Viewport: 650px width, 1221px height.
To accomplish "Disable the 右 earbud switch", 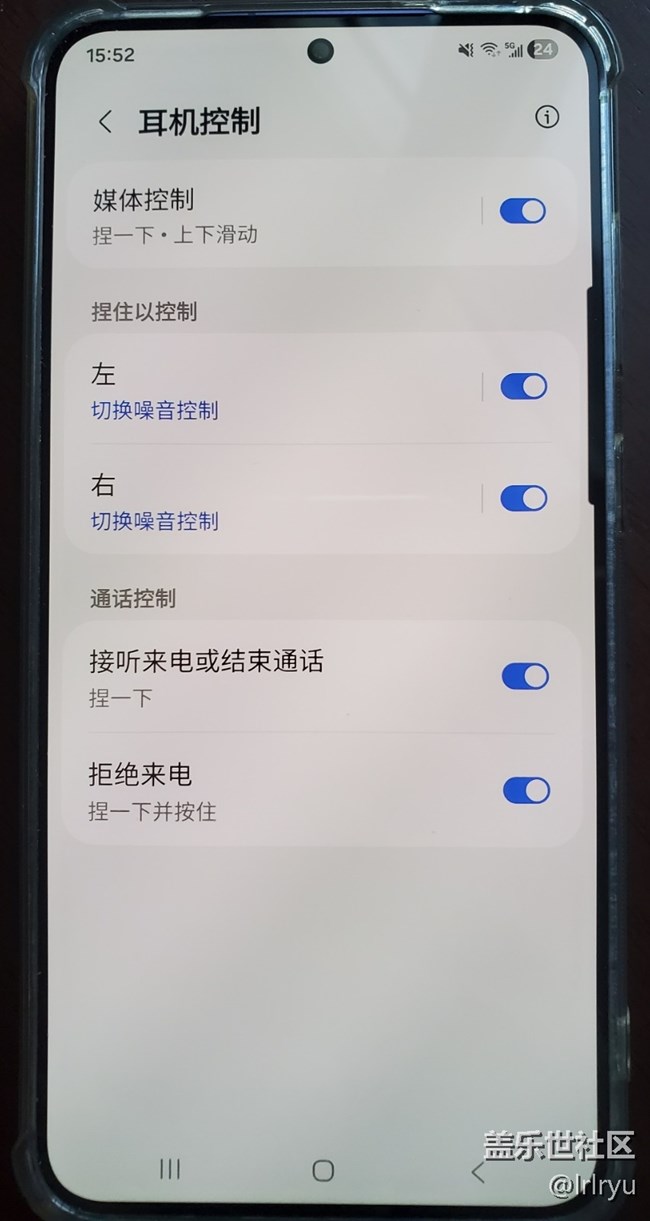I will coord(522,498).
